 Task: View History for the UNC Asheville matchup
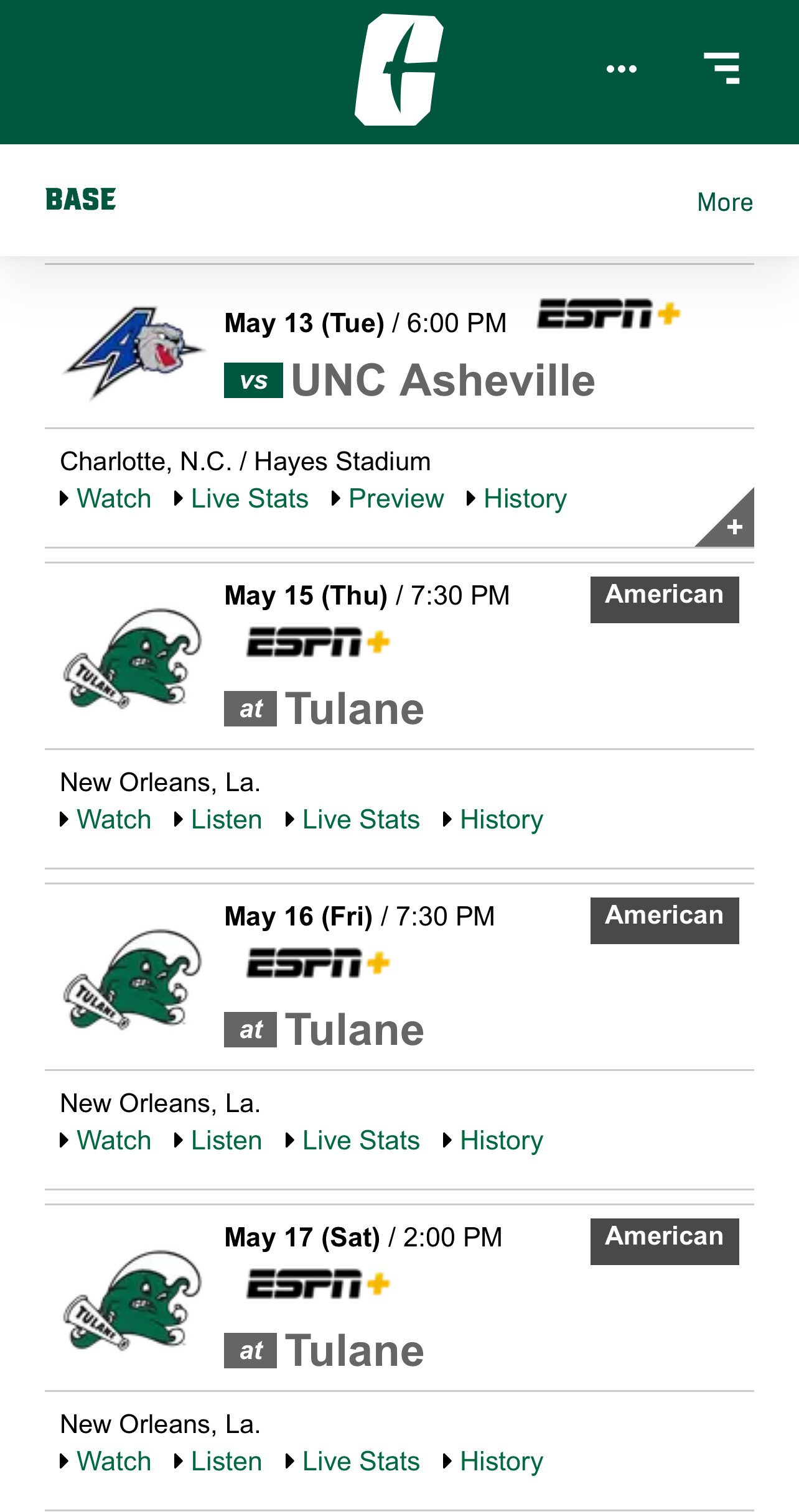(x=525, y=498)
